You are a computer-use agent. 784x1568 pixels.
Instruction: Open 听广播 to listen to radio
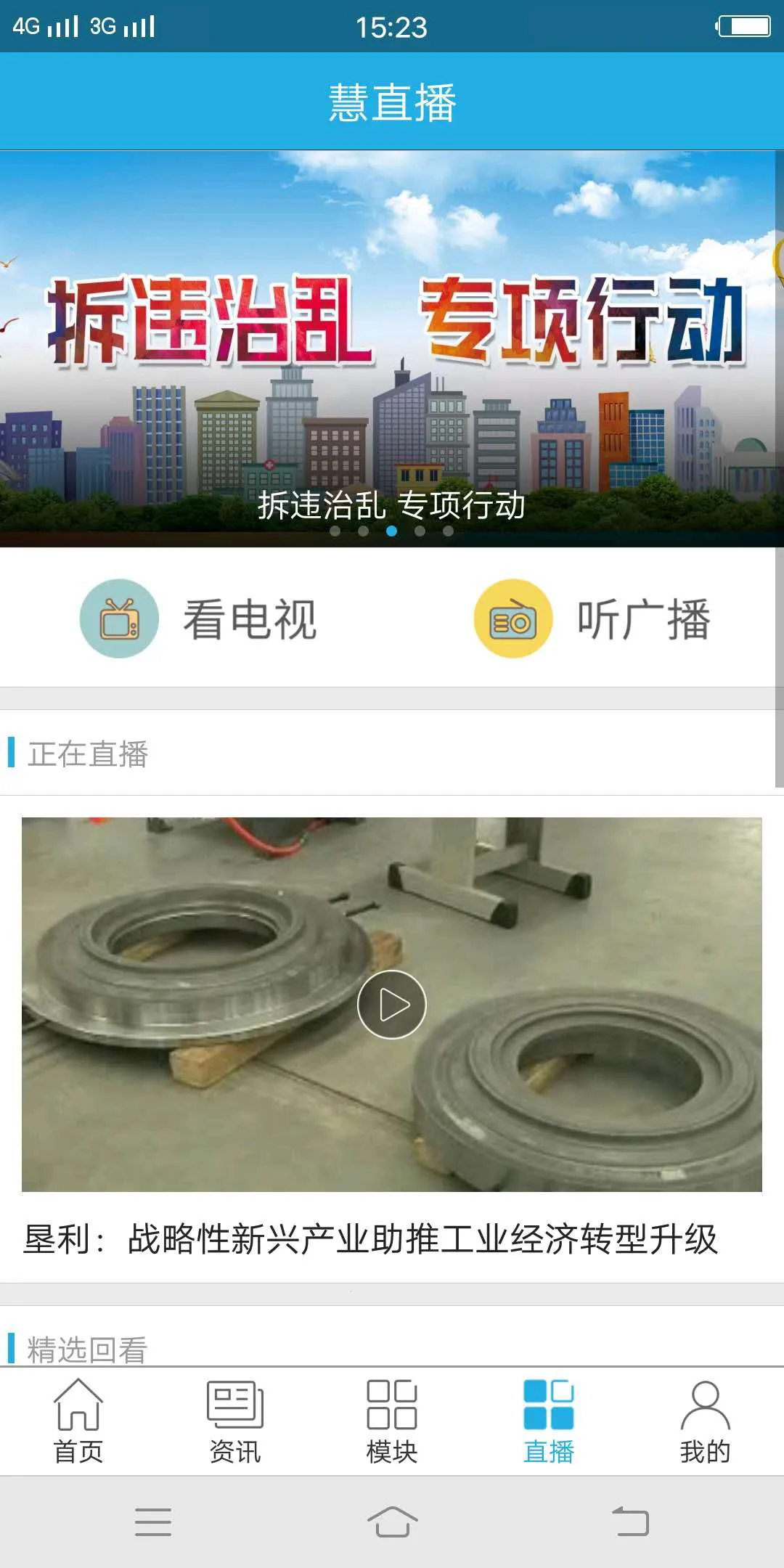pyautogui.click(x=593, y=619)
